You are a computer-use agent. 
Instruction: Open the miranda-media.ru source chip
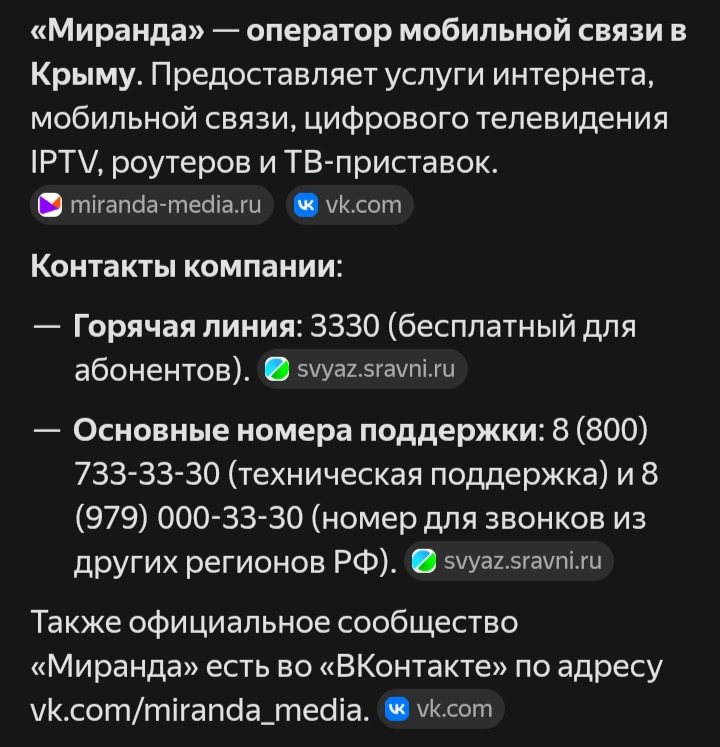[x=152, y=205]
